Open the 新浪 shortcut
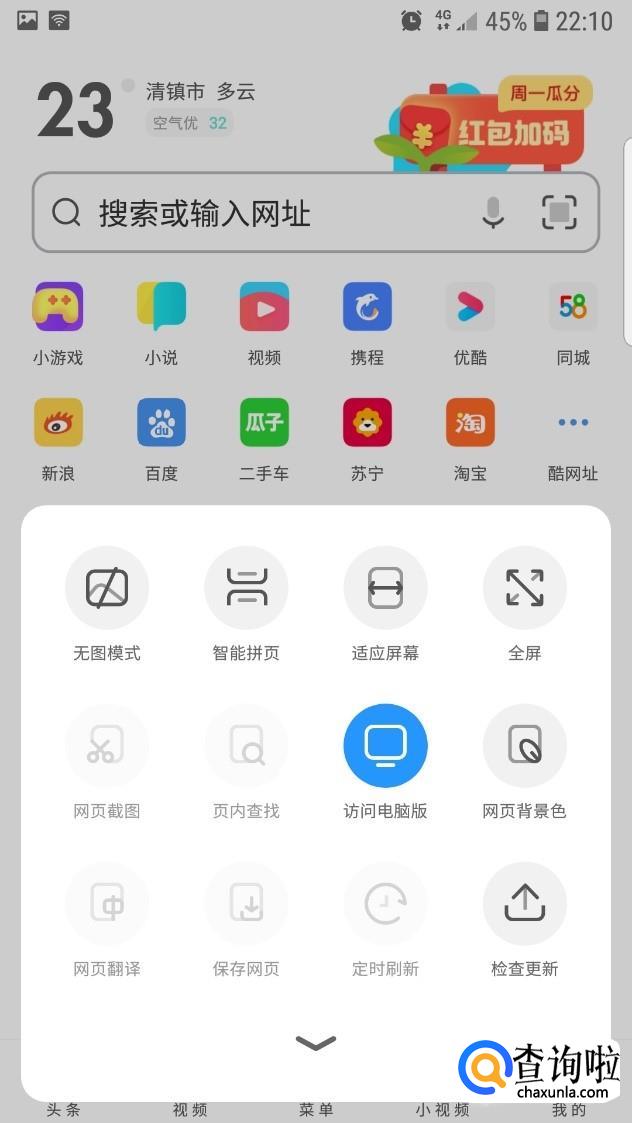 (x=58, y=423)
